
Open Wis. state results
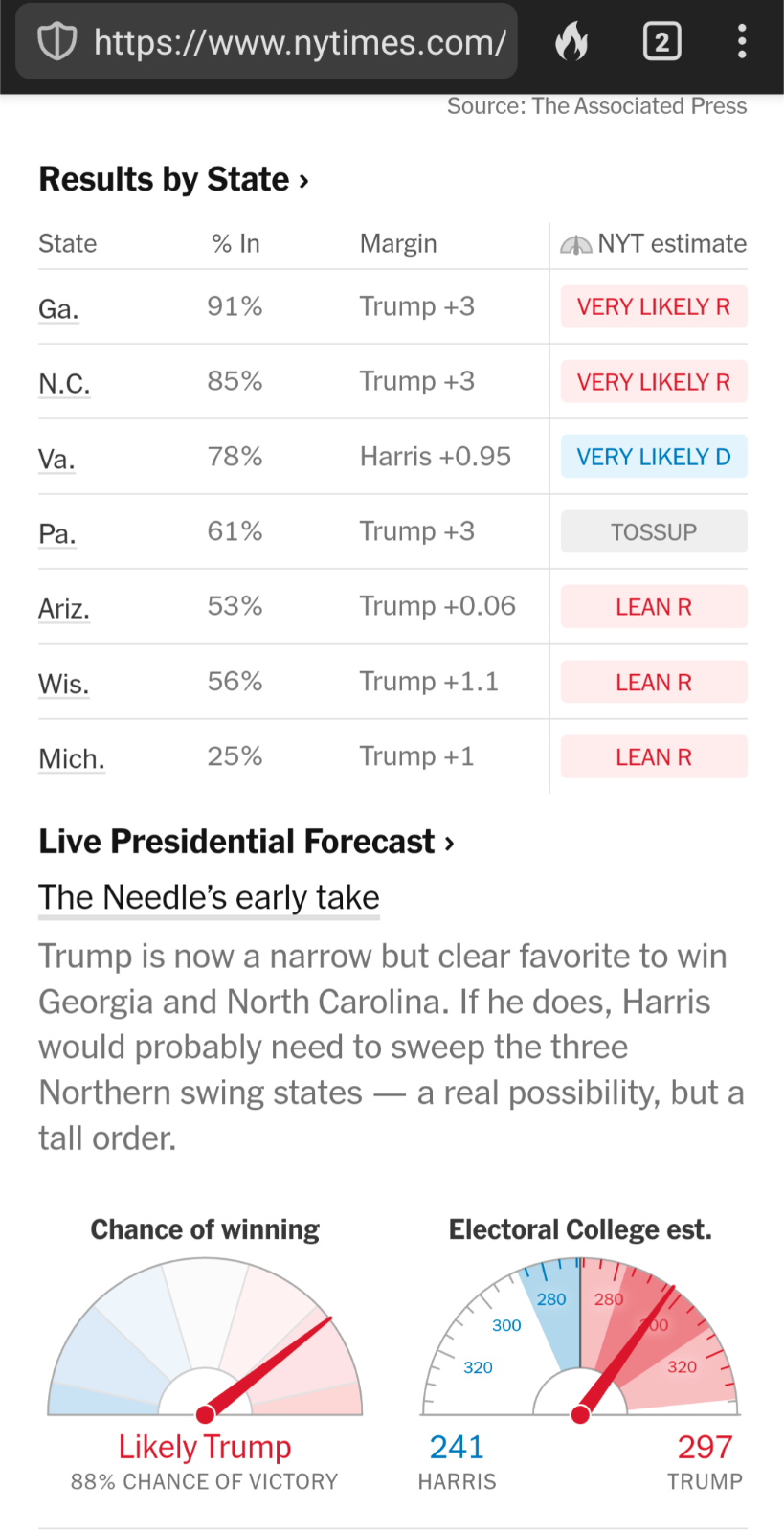pos(64,685)
